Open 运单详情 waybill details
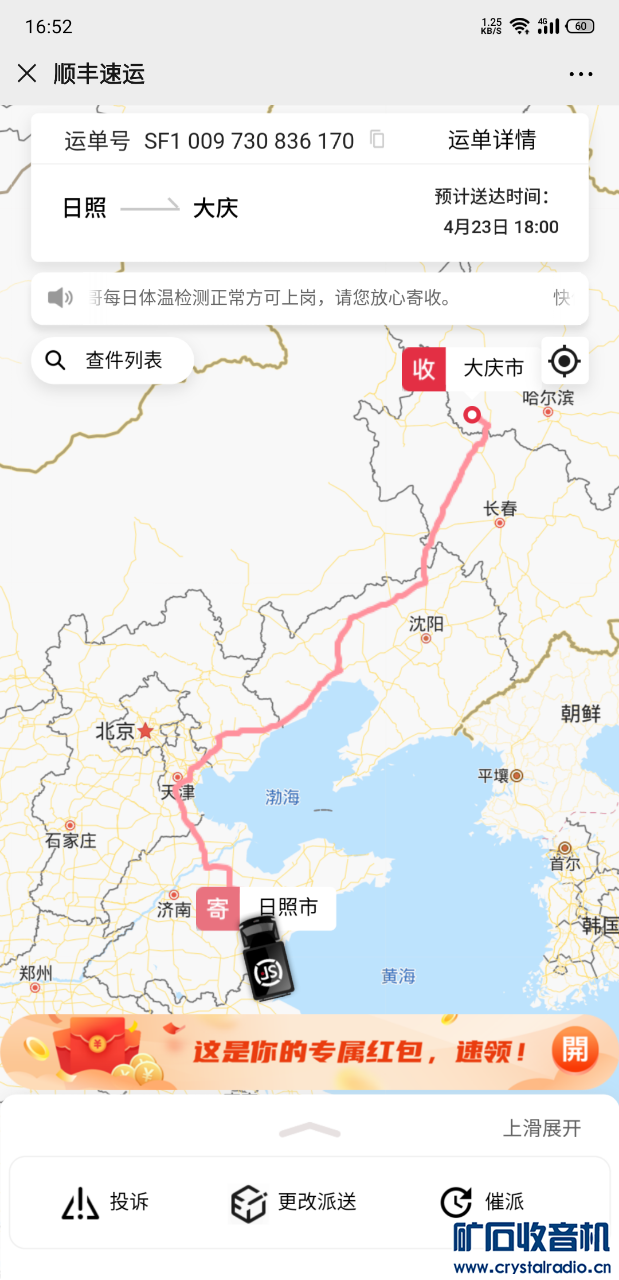 (491, 141)
